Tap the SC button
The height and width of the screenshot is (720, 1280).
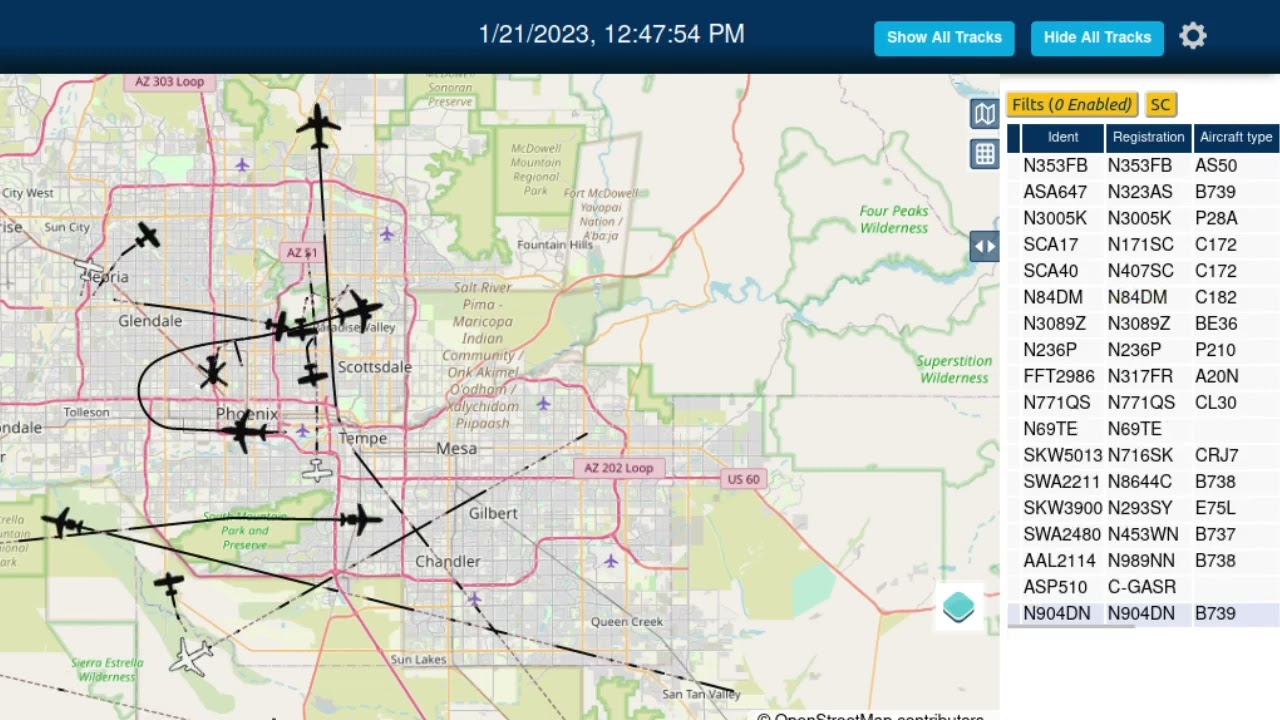point(1160,104)
